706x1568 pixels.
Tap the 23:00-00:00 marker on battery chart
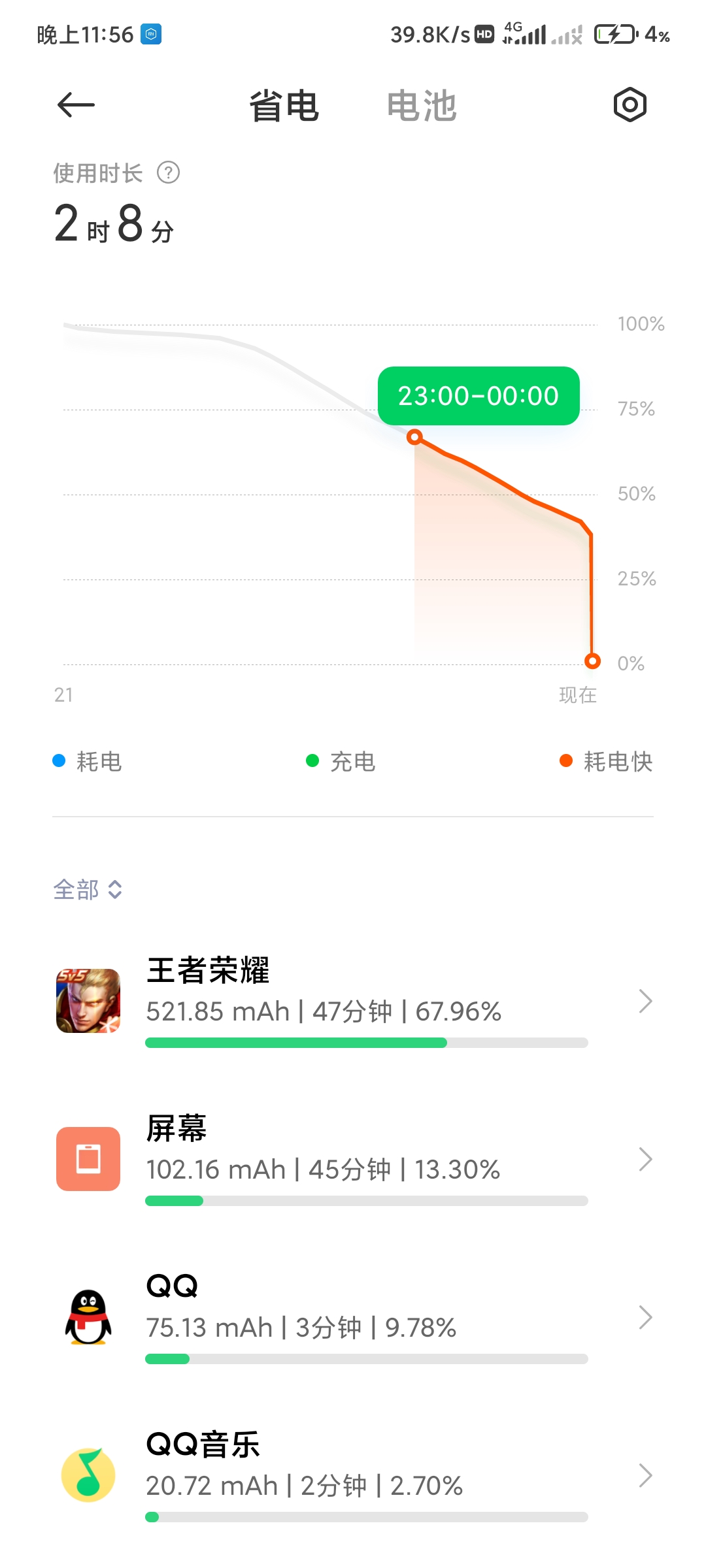coord(479,396)
